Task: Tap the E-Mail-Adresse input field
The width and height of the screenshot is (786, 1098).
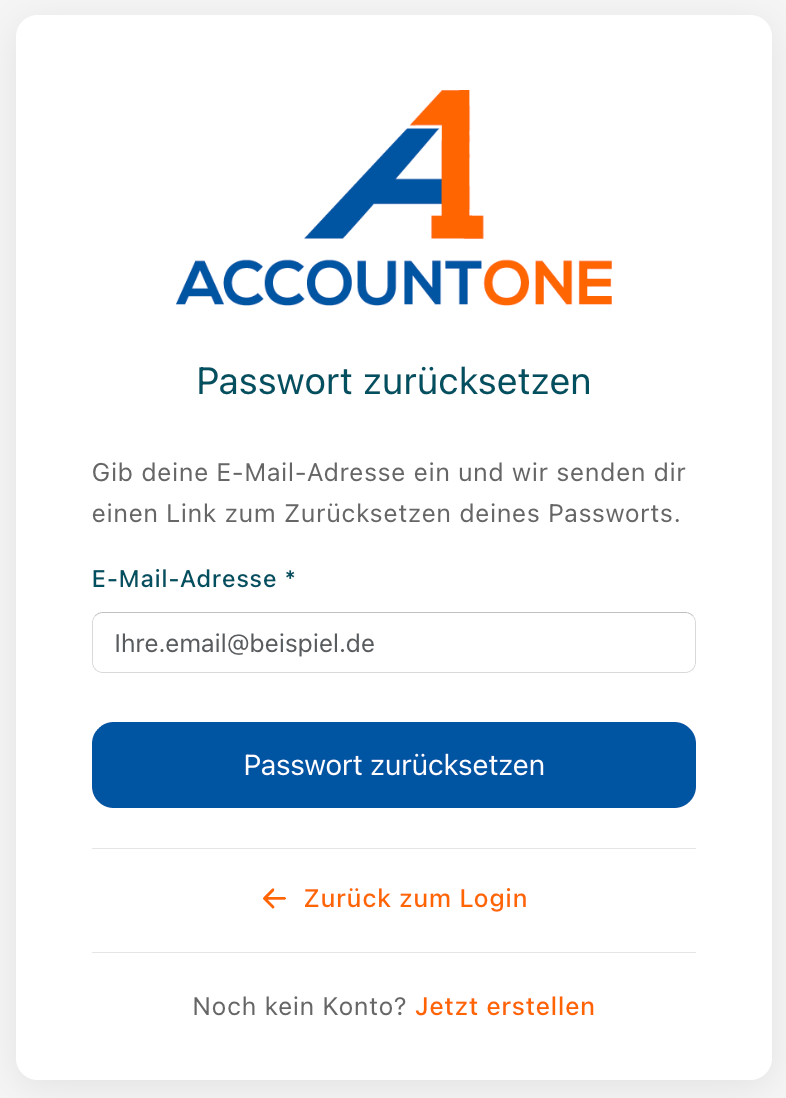Action: tap(393, 642)
